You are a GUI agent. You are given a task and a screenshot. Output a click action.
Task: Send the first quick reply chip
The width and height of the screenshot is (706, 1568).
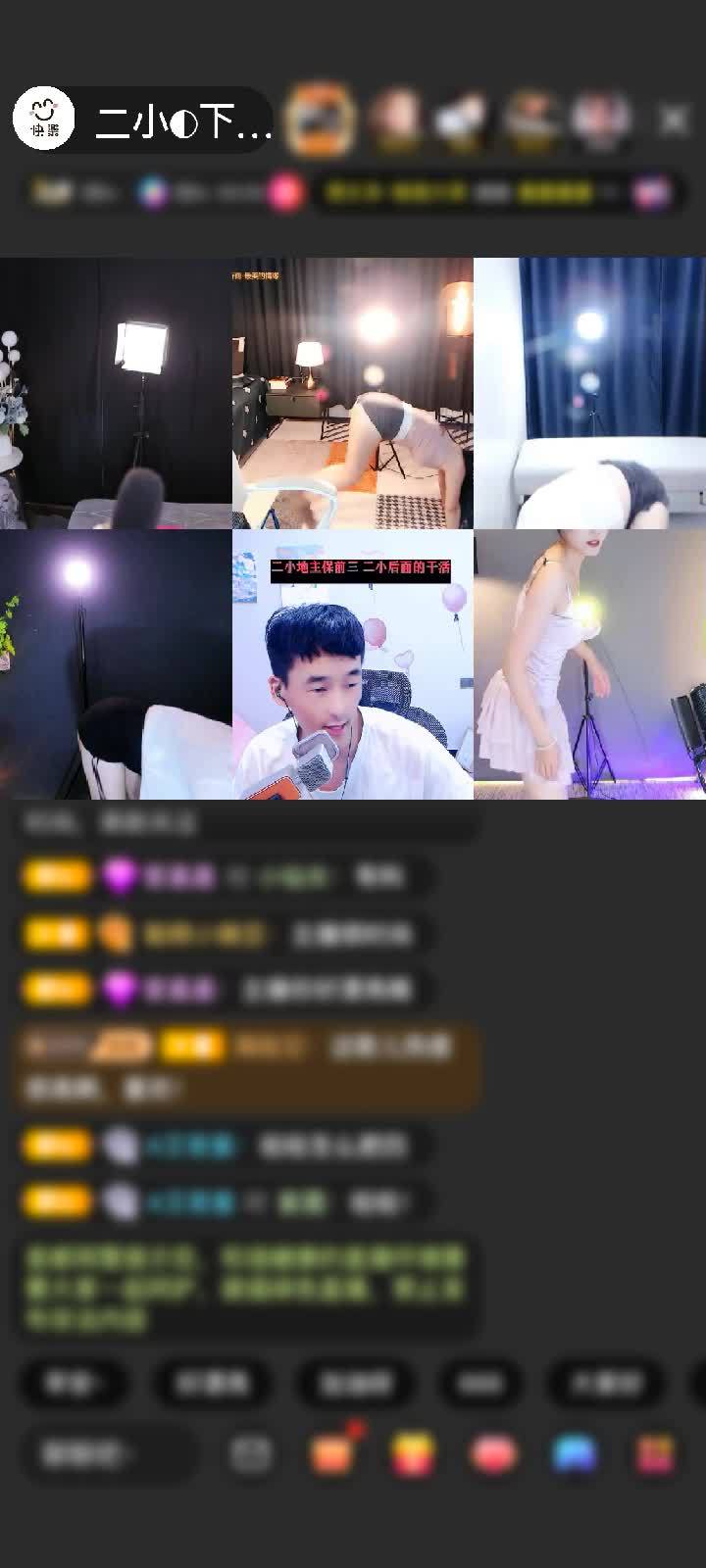pyautogui.click(x=74, y=1383)
